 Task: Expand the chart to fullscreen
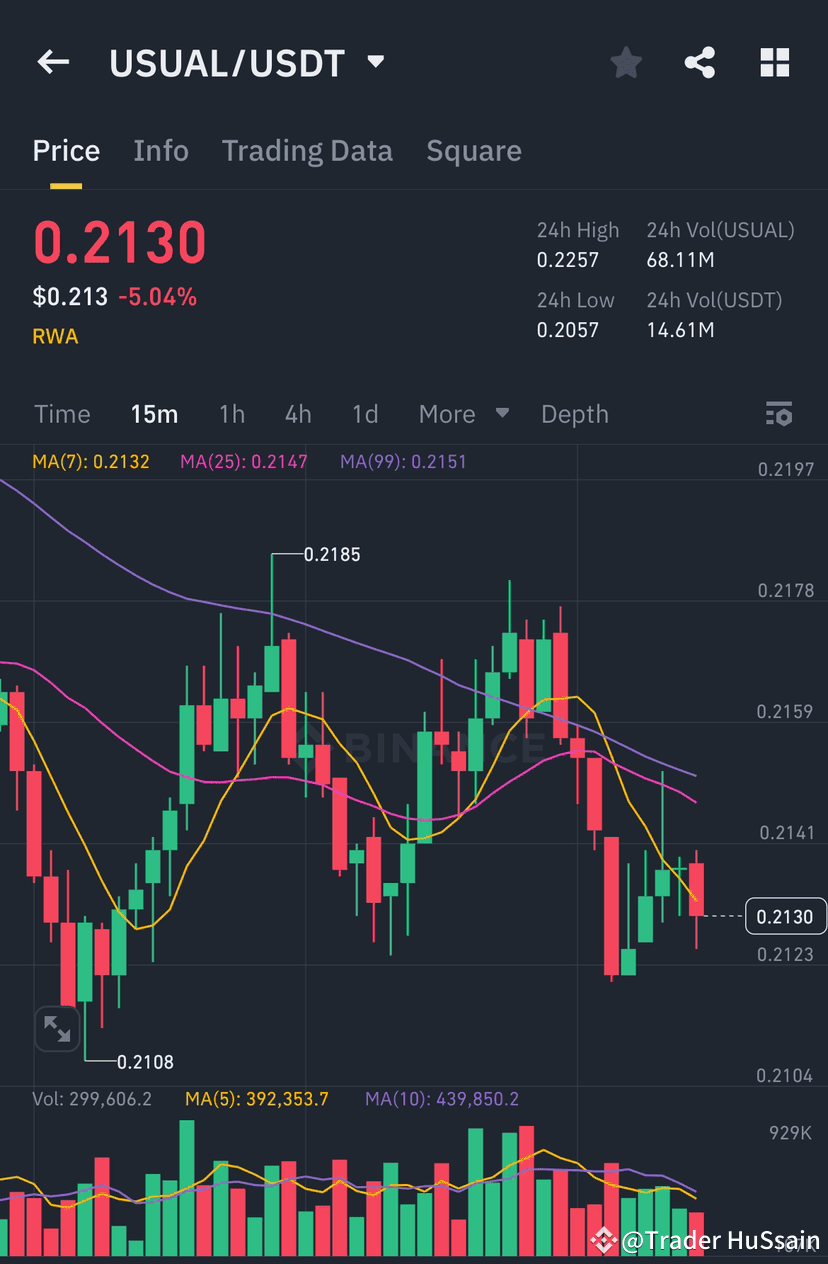tap(57, 1028)
